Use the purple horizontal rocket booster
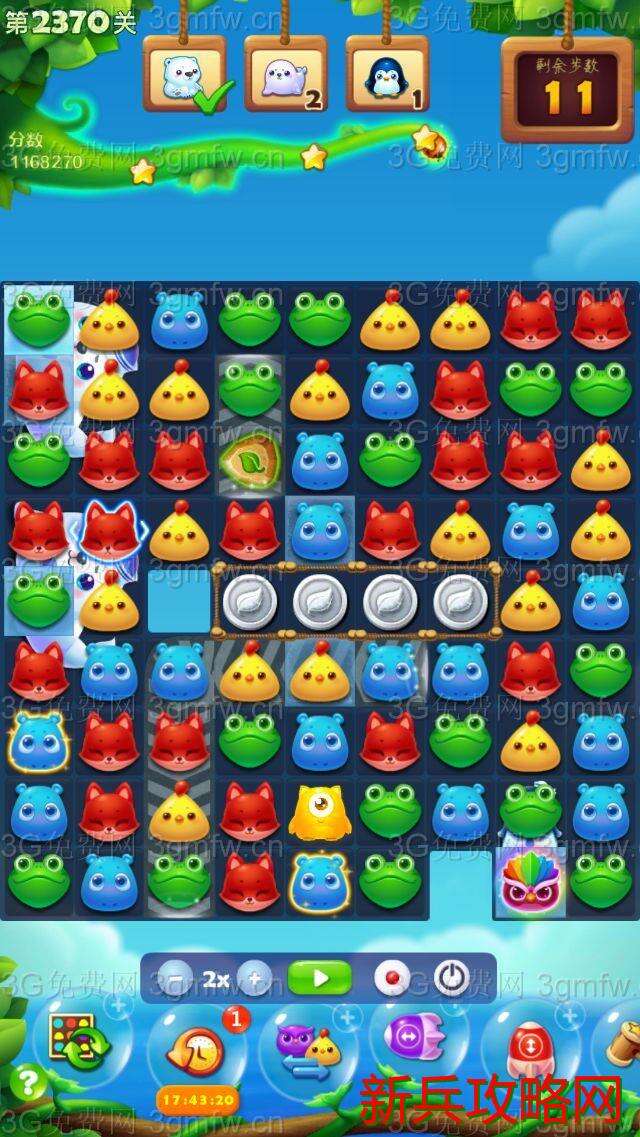The height and width of the screenshot is (1137, 640). [x=415, y=1038]
